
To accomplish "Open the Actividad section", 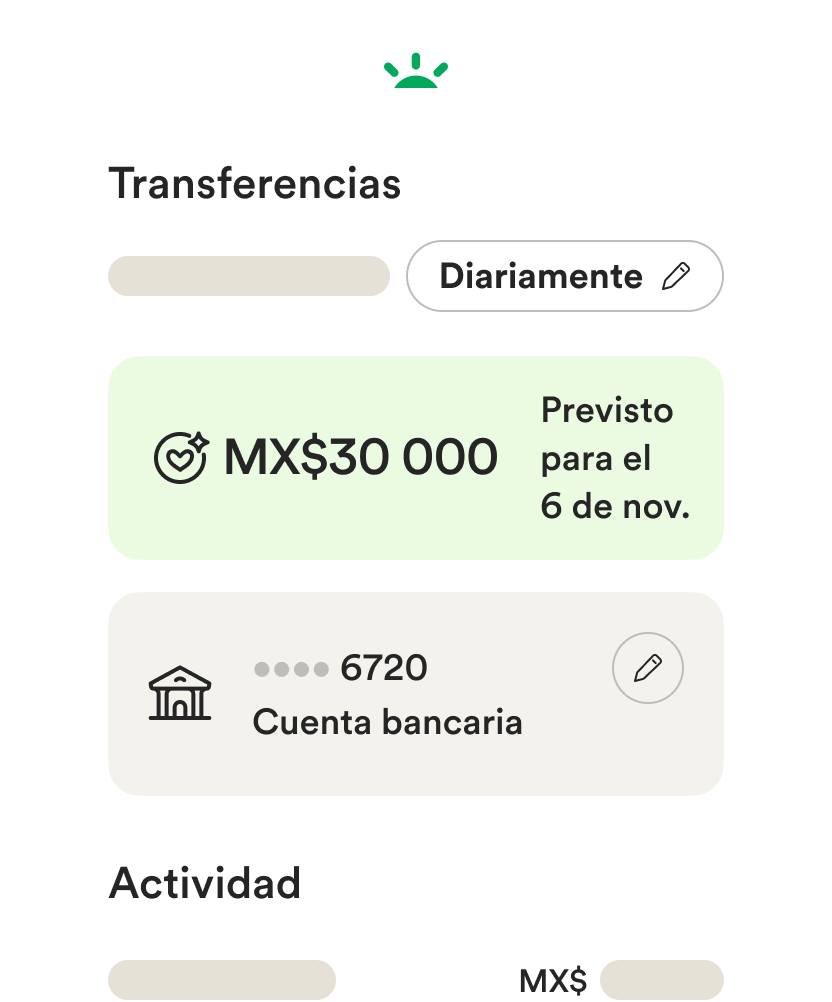I will [206, 882].
